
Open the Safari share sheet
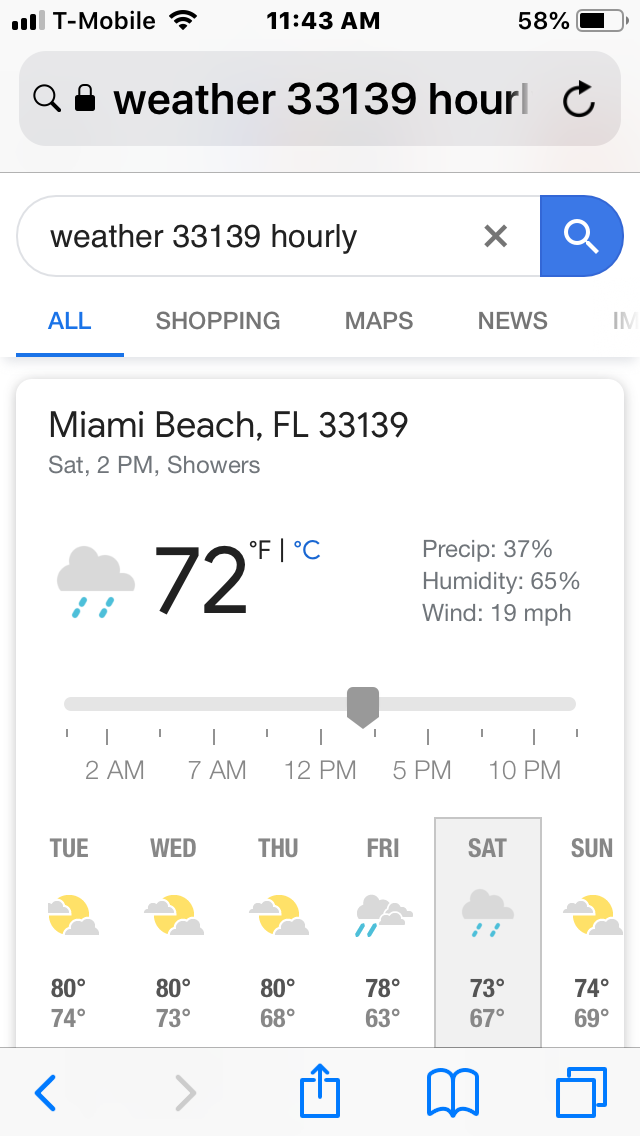(x=320, y=1089)
